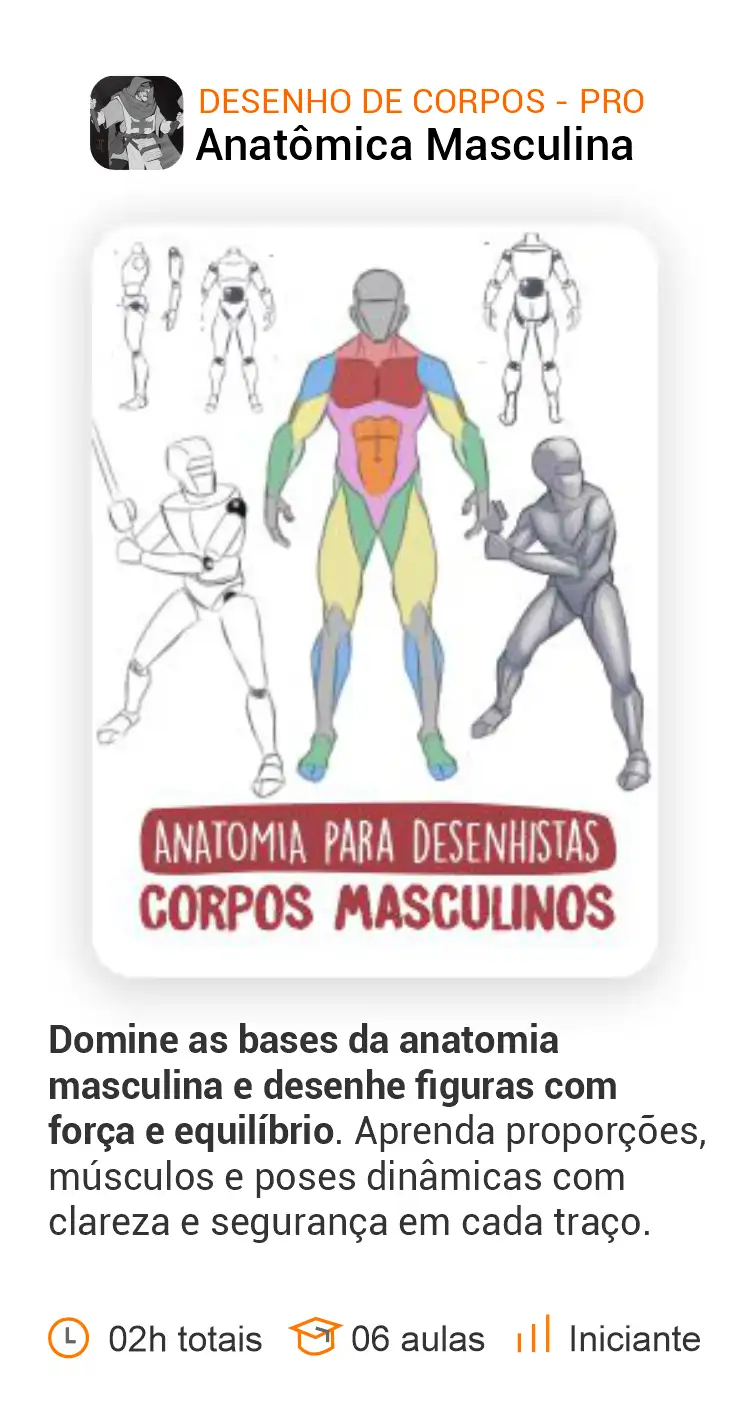Select the 06 aulas label

(x=418, y=1337)
